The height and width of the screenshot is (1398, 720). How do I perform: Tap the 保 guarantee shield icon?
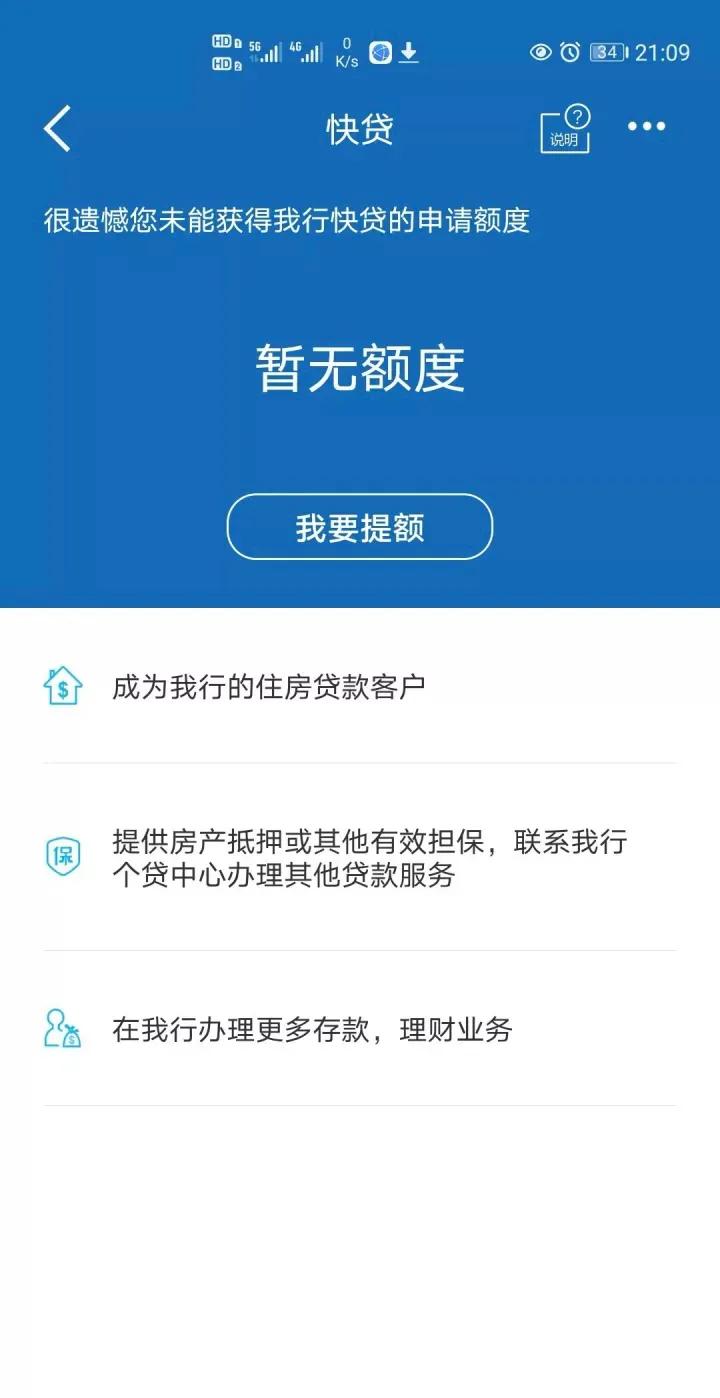(x=62, y=855)
